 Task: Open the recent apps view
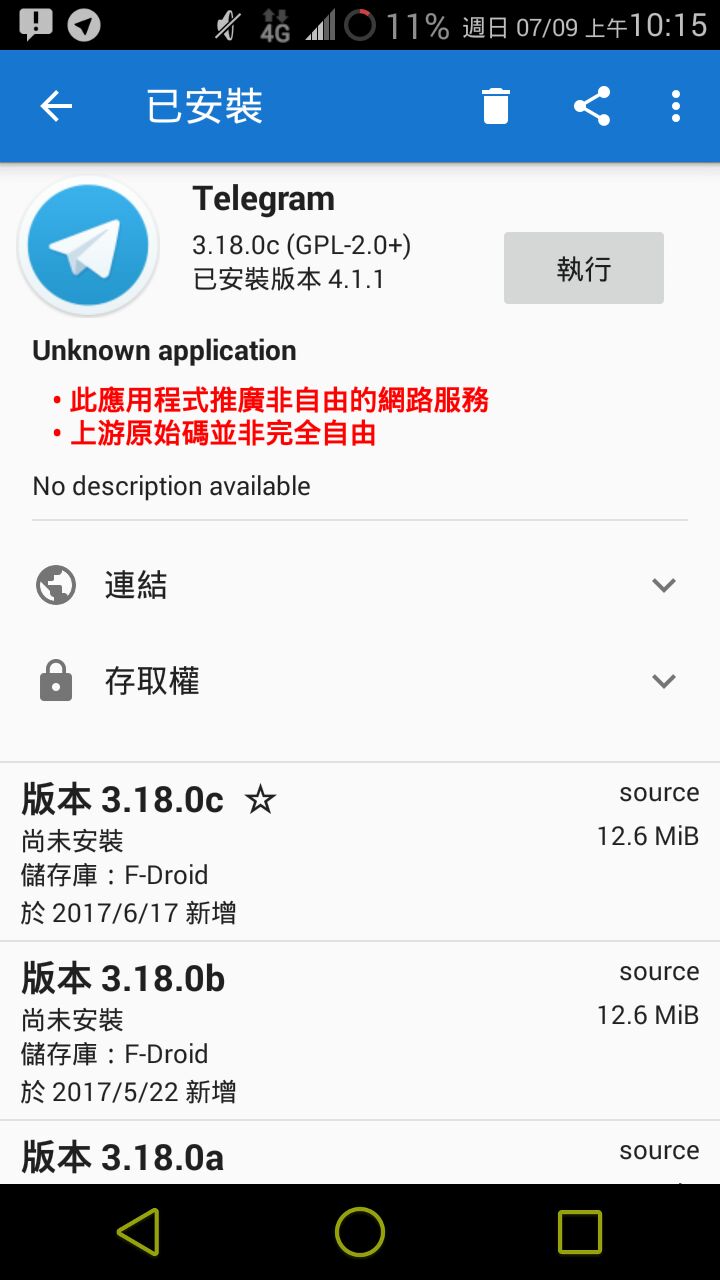coord(580,1232)
